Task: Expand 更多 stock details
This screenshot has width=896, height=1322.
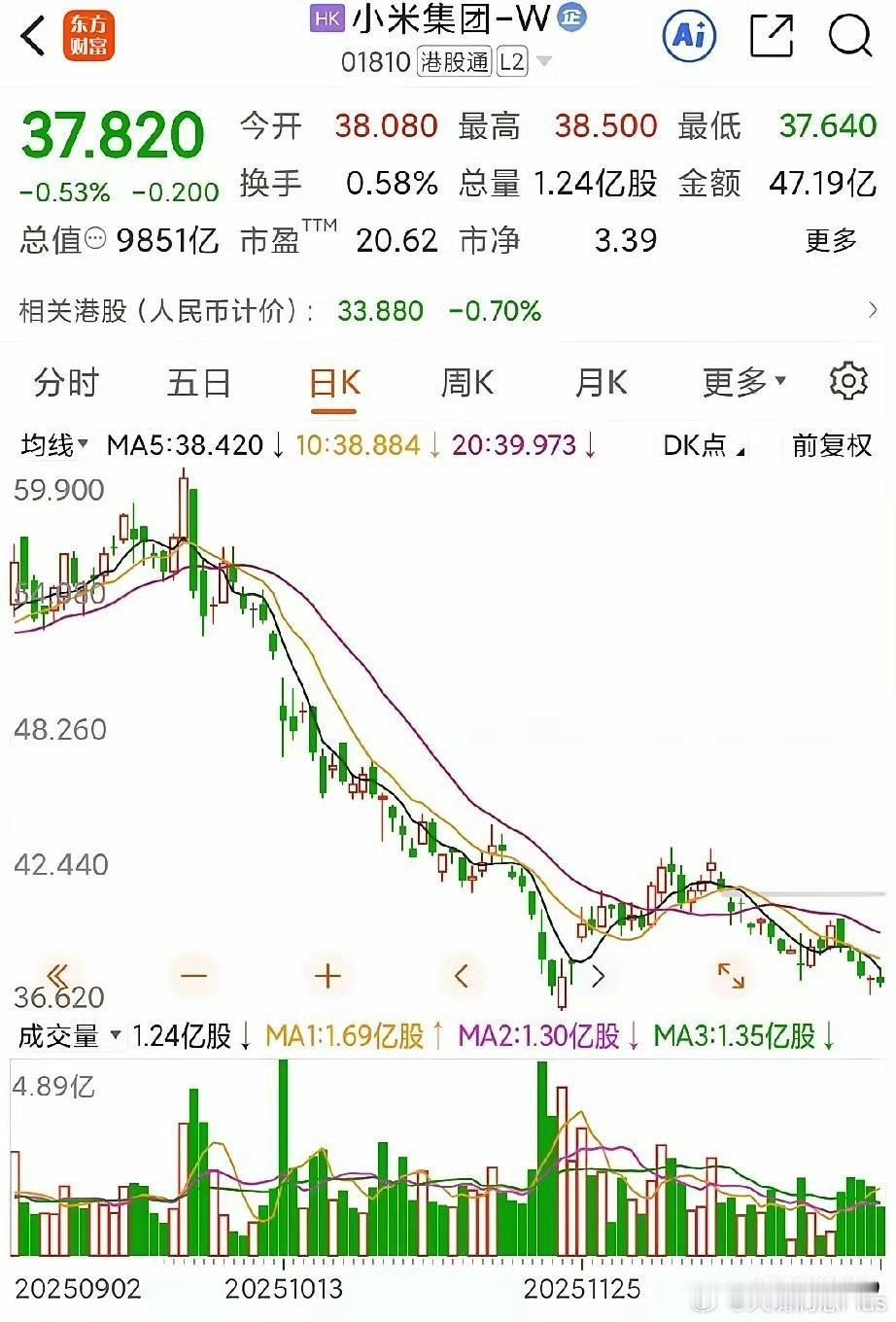Action: coord(830,240)
